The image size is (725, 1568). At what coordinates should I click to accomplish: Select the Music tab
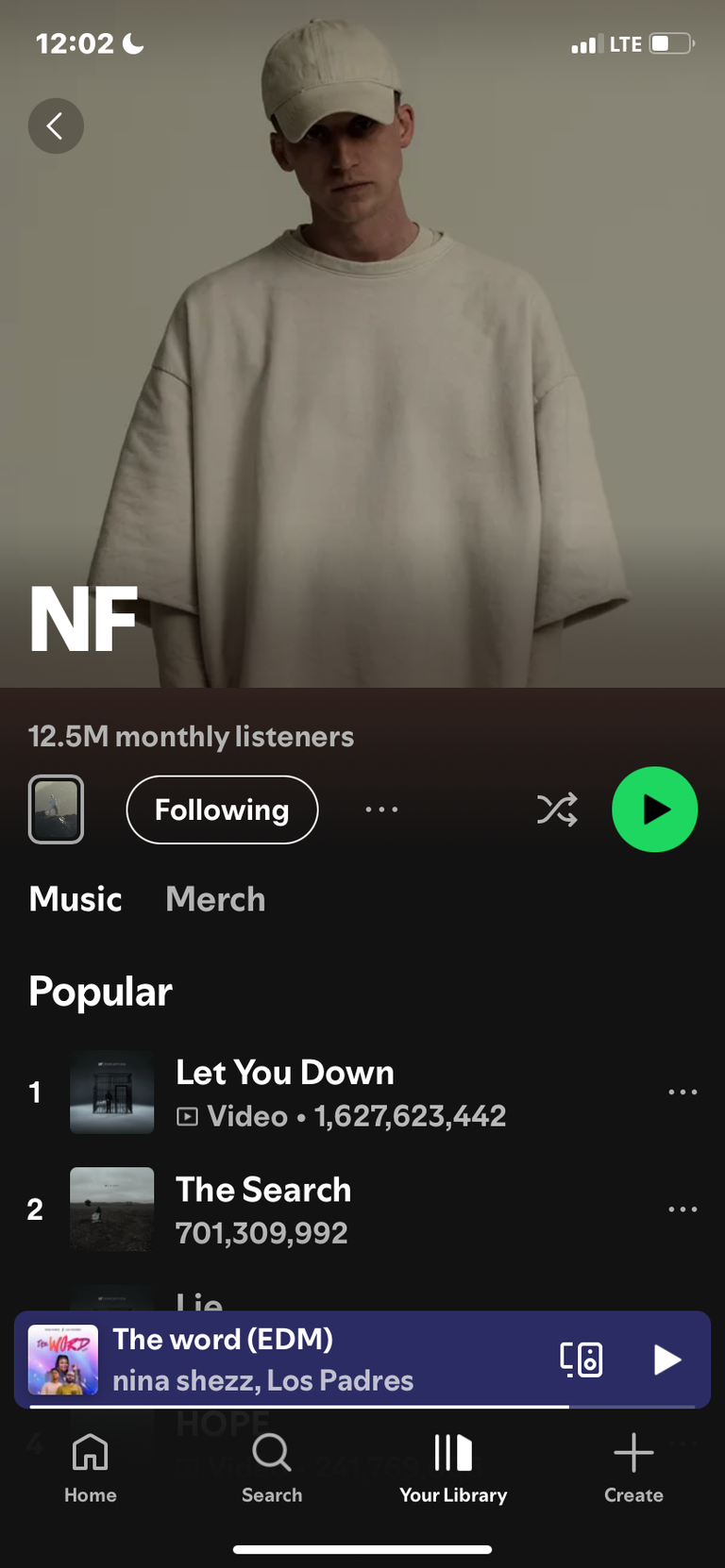click(76, 899)
